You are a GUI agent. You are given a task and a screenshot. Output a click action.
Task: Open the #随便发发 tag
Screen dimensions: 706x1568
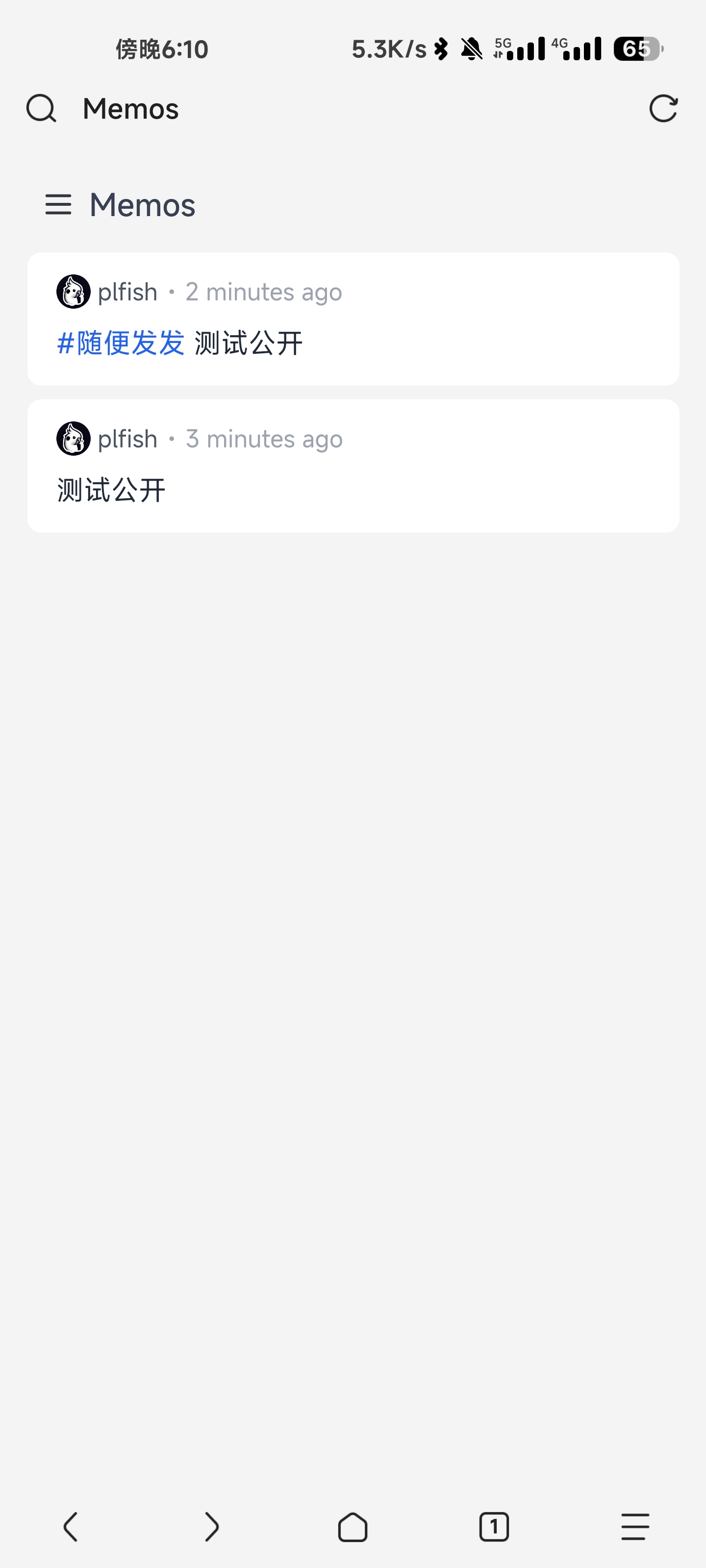121,343
